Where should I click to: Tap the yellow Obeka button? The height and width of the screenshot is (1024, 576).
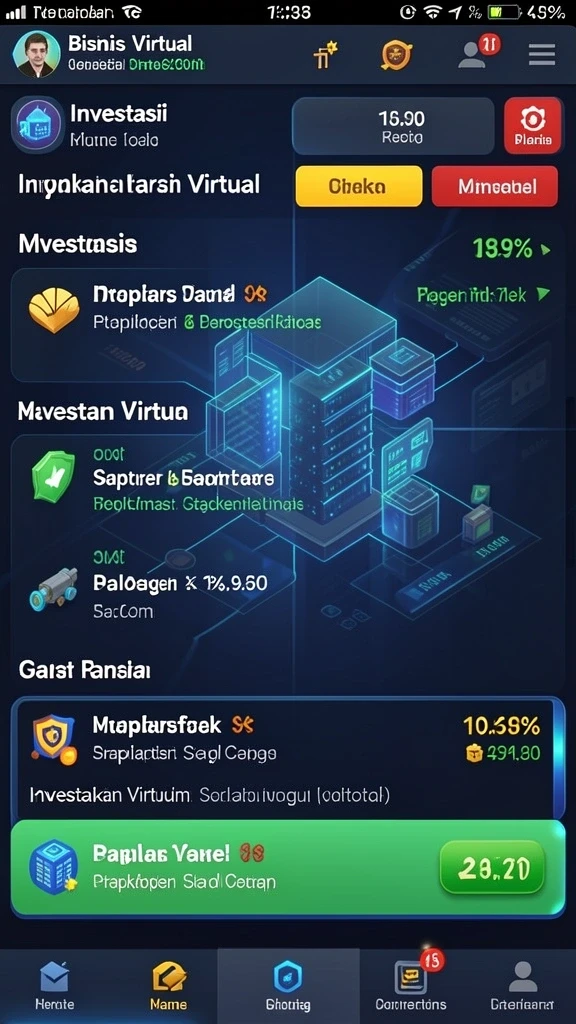coord(359,186)
